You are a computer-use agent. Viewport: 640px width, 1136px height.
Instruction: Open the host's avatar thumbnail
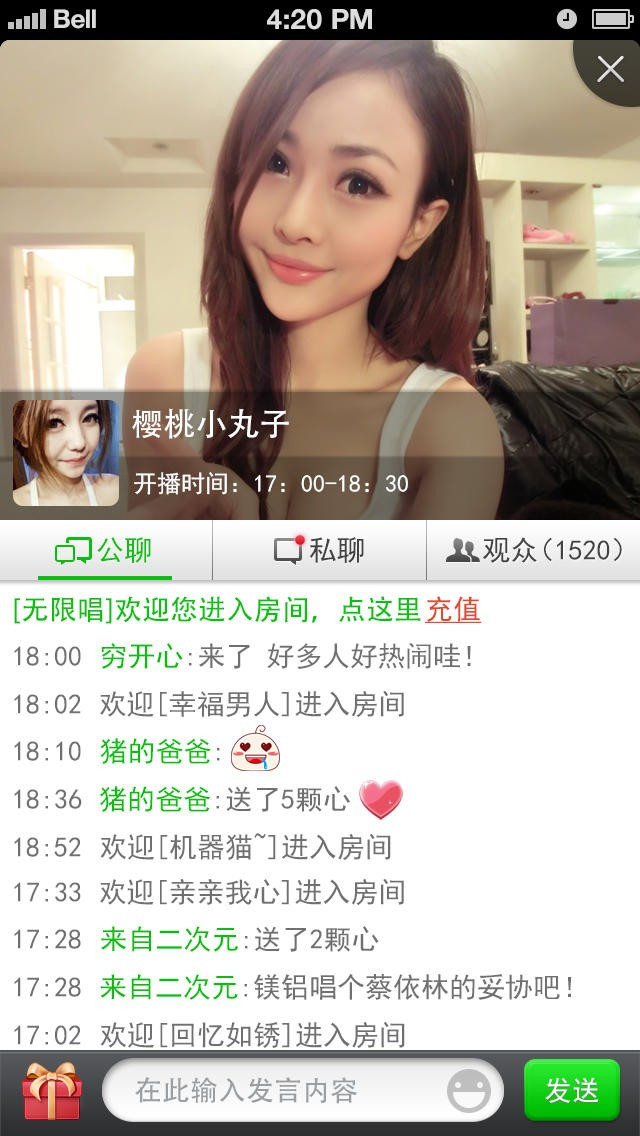point(66,453)
